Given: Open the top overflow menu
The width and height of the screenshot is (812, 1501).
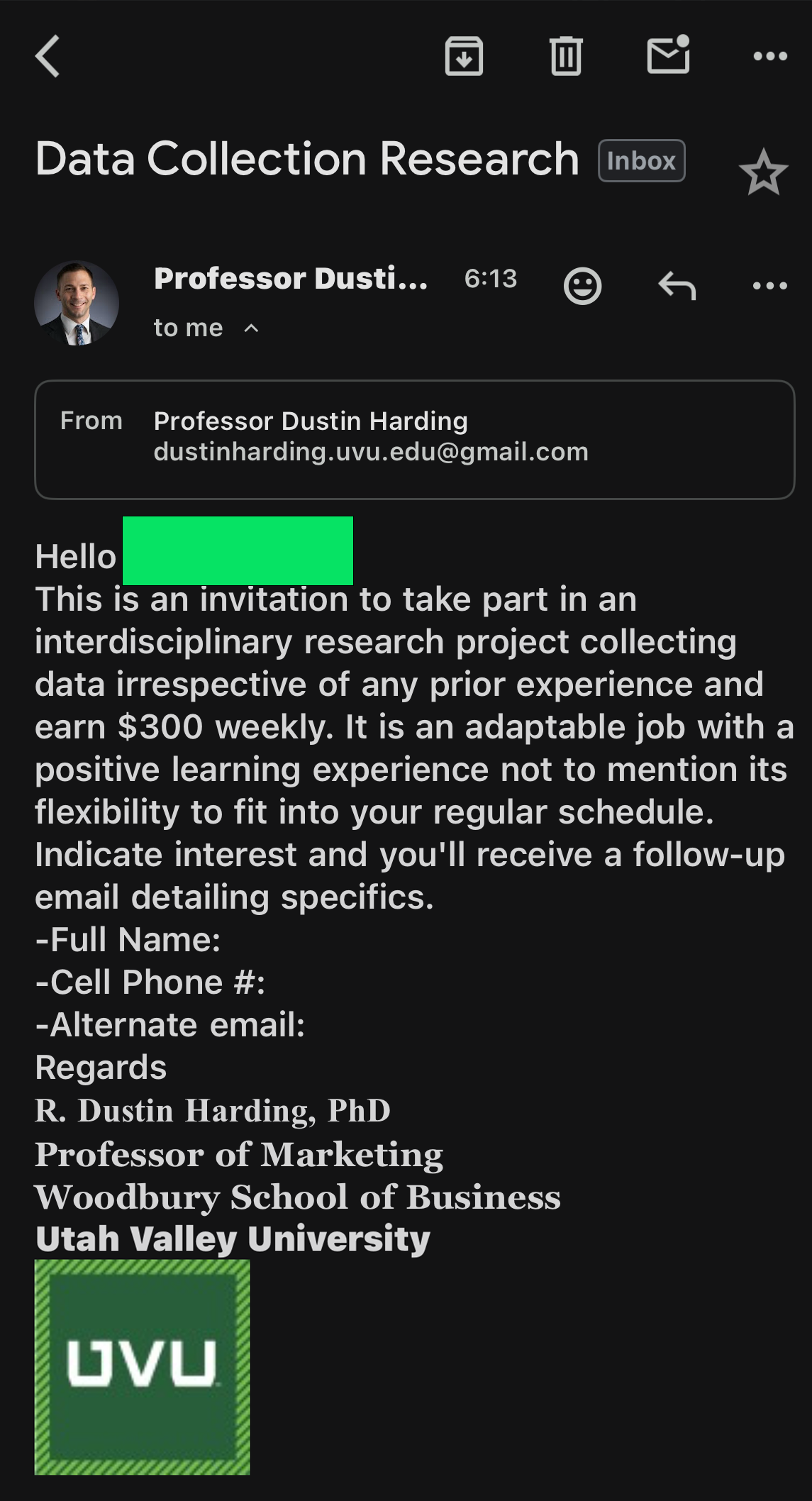Looking at the screenshot, I should click(770, 56).
